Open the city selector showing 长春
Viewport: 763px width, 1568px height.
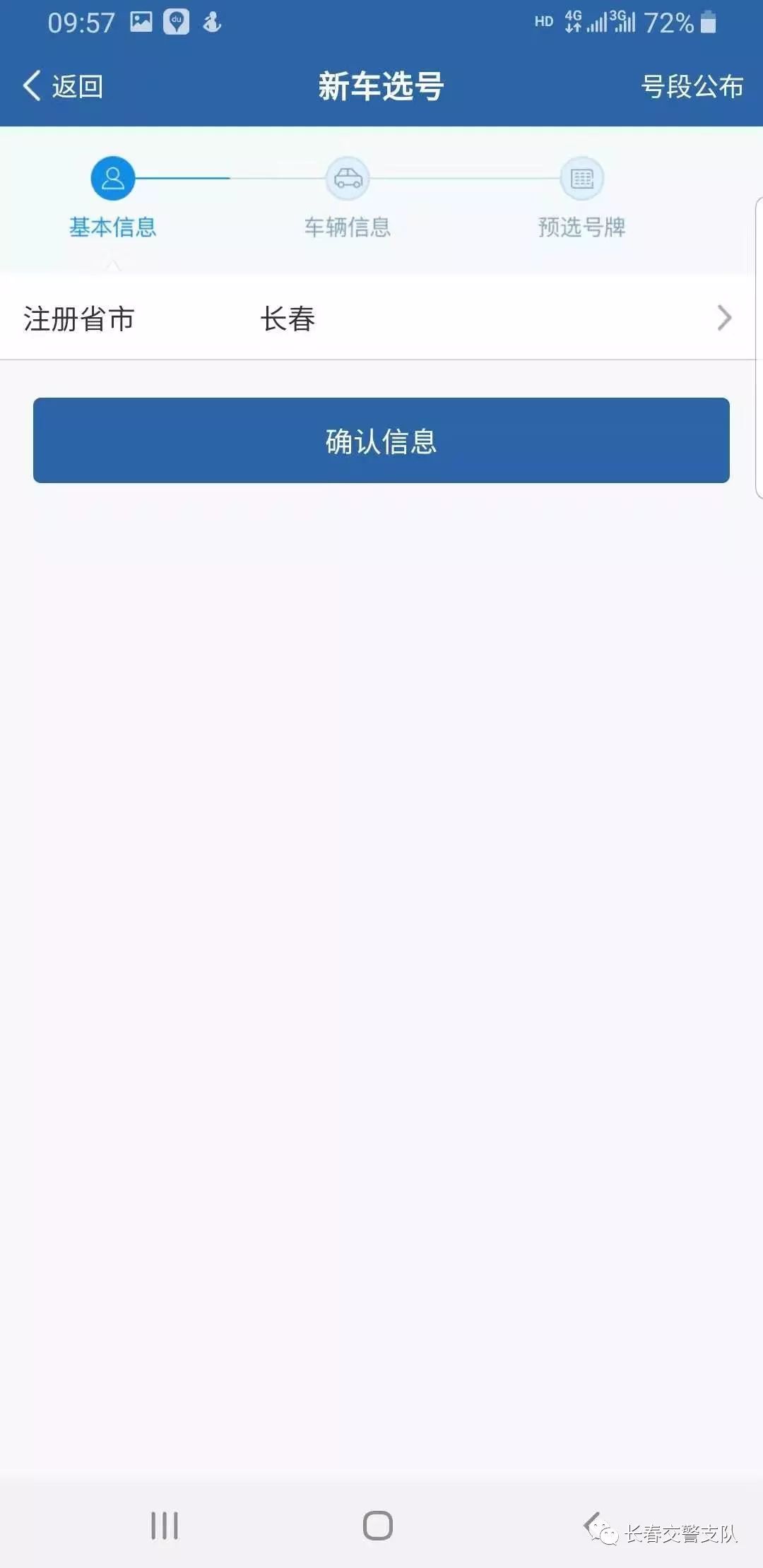point(288,319)
